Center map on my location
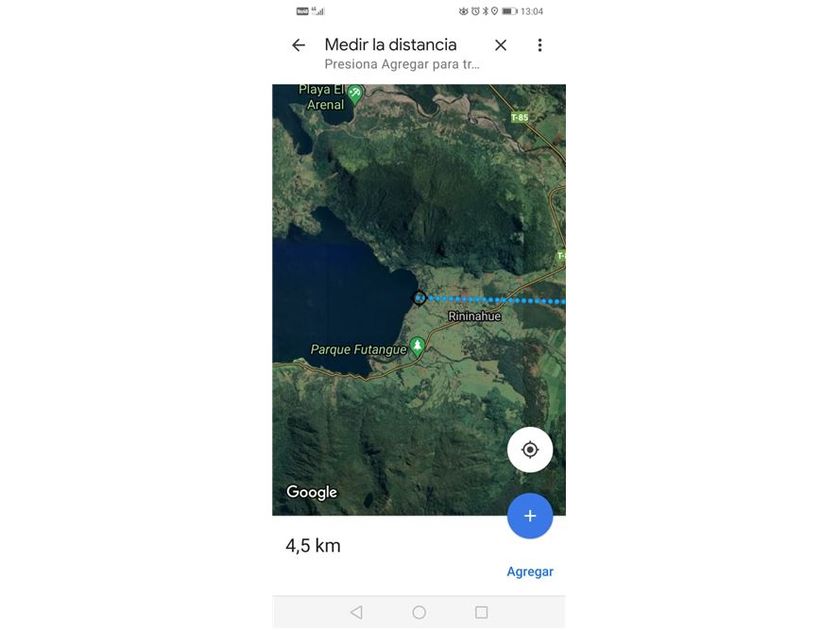840x630 pixels. pyautogui.click(x=530, y=450)
